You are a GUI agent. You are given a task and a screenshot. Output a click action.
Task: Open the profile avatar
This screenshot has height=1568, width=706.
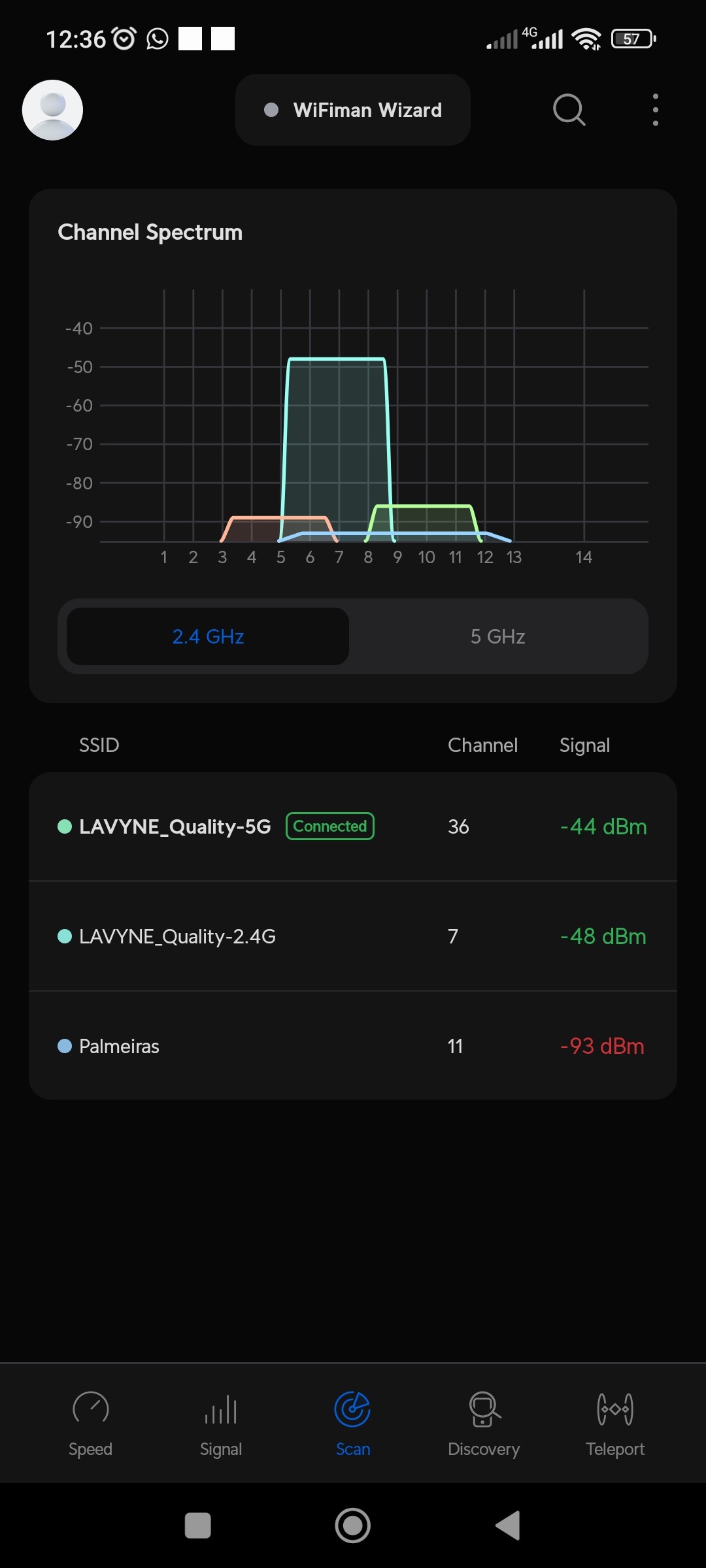click(52, 110)
